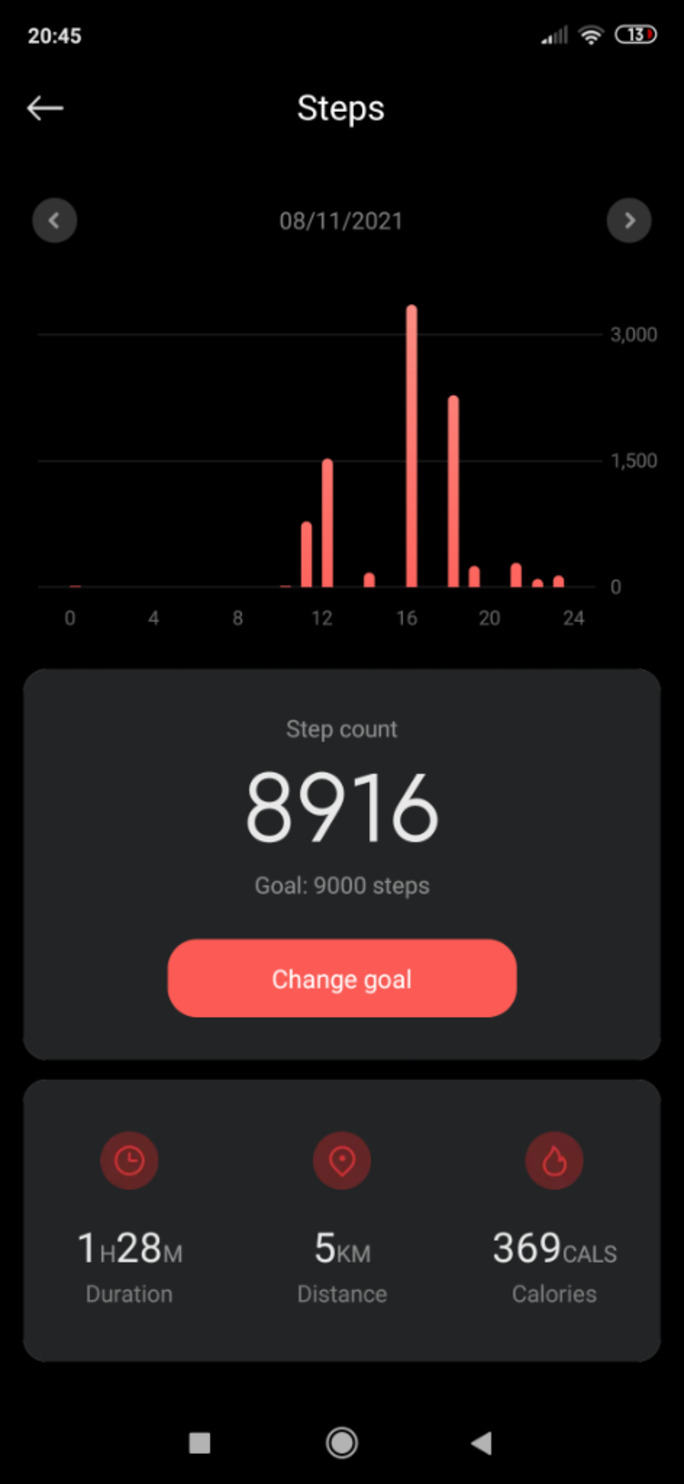This screenshot has width=684, height=1484.
Task: Tap the Change goal button
Action: pos(342,978)
